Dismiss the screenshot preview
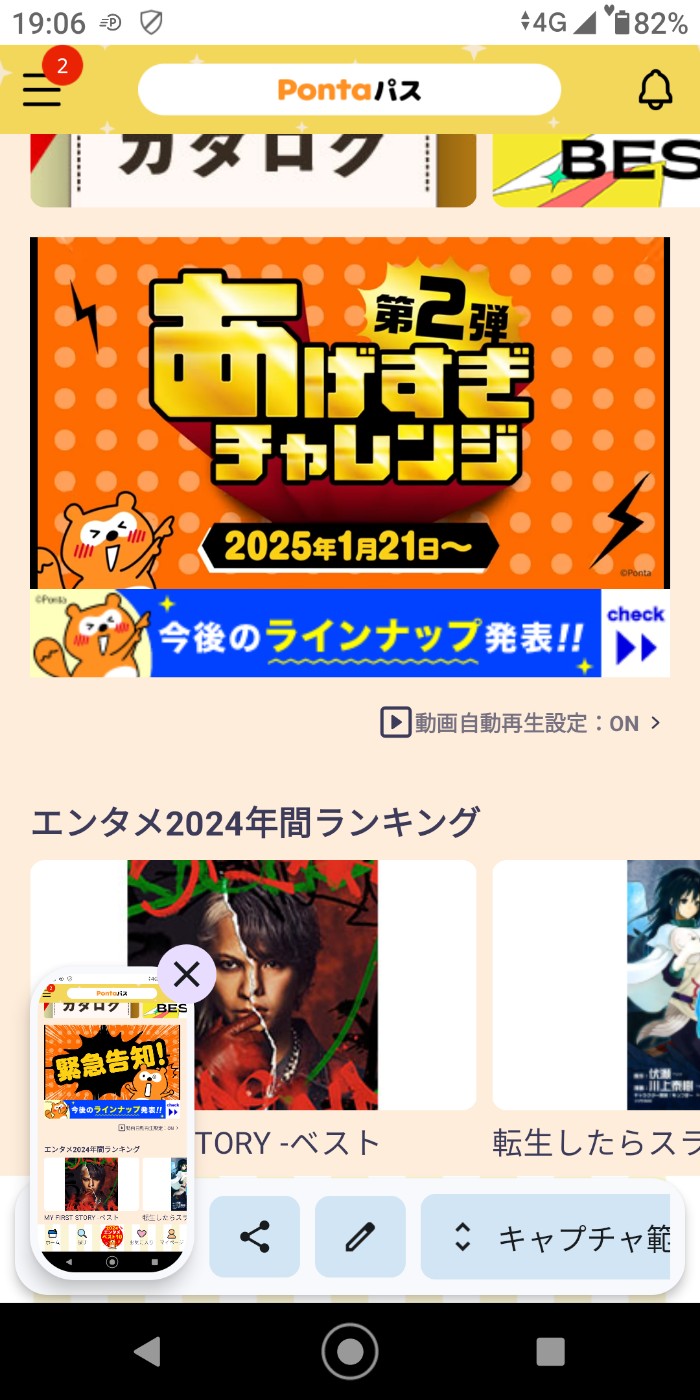The height and width of the screenshot is (1400, 700). click(x=186, y=973)
